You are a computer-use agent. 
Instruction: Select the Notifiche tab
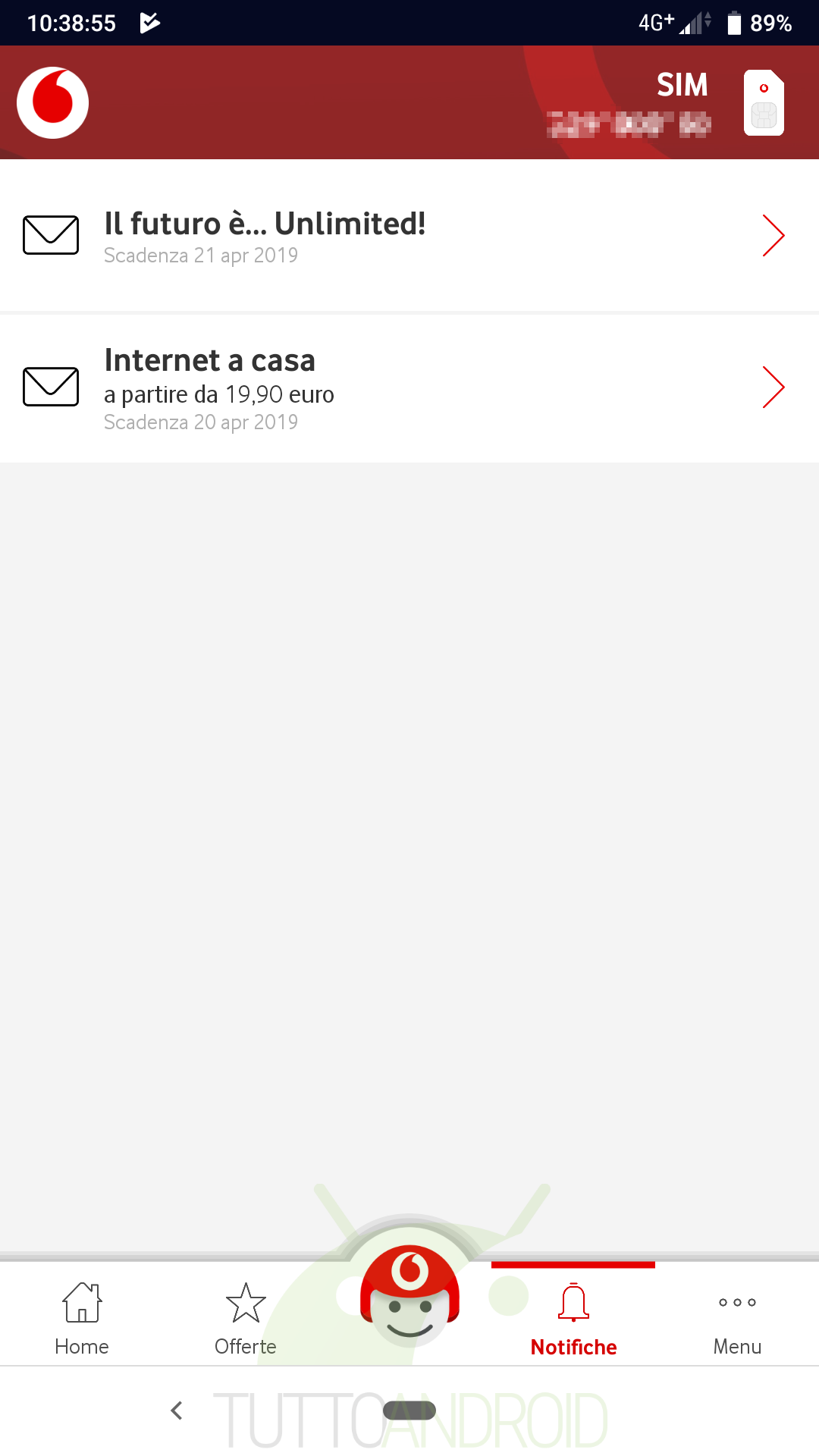point(573,1318)
